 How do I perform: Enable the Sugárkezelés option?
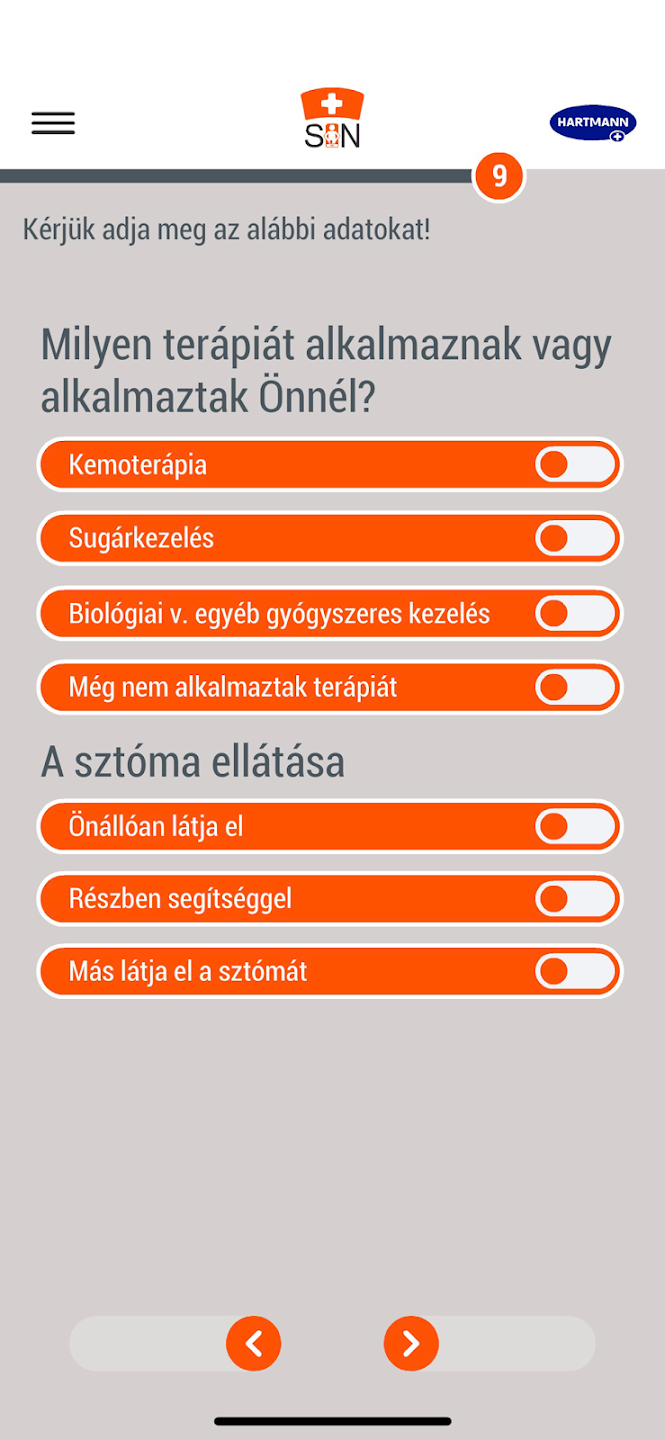(575, 539)
